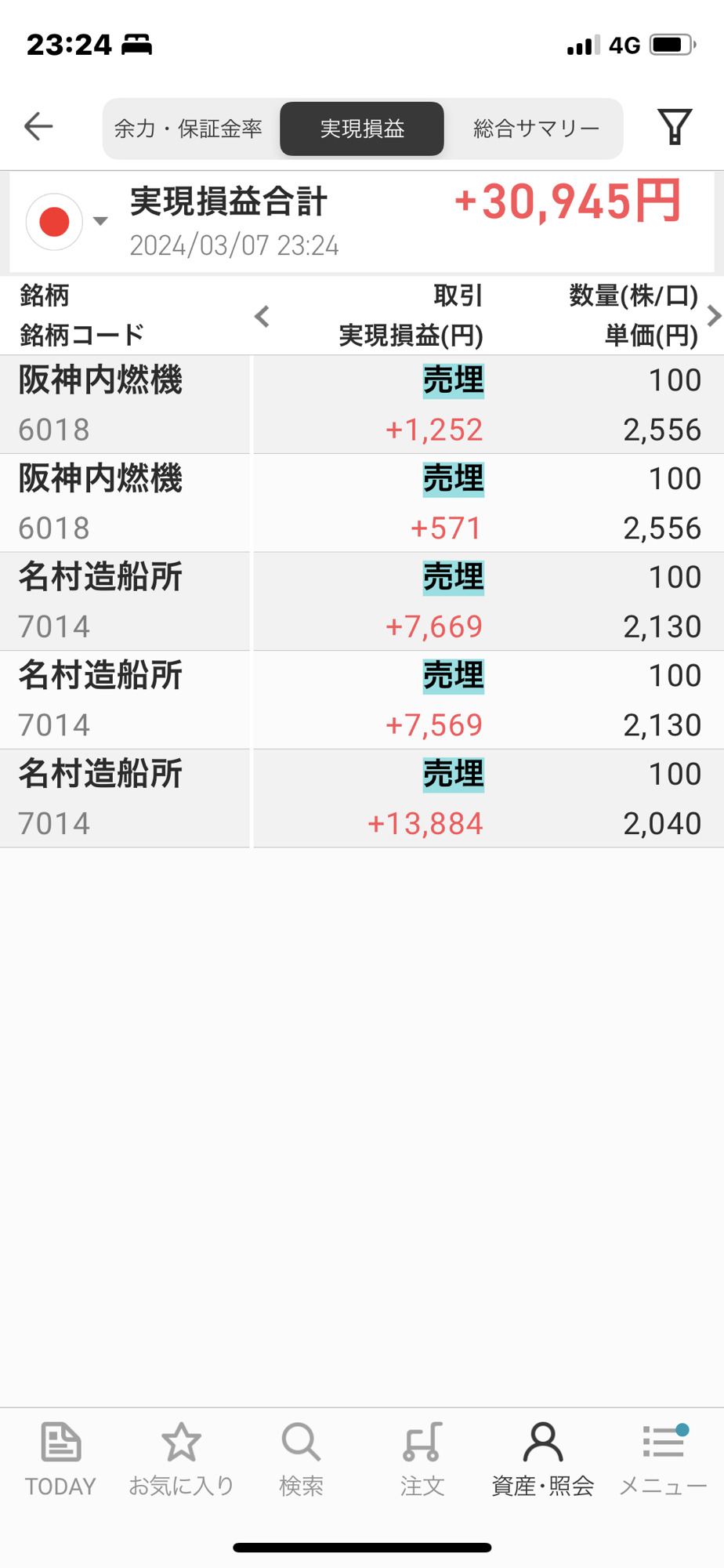Switch to 余力・保証金率 tab
The width and height of the screenshot is (724, 1568).
tap(189, 129)
